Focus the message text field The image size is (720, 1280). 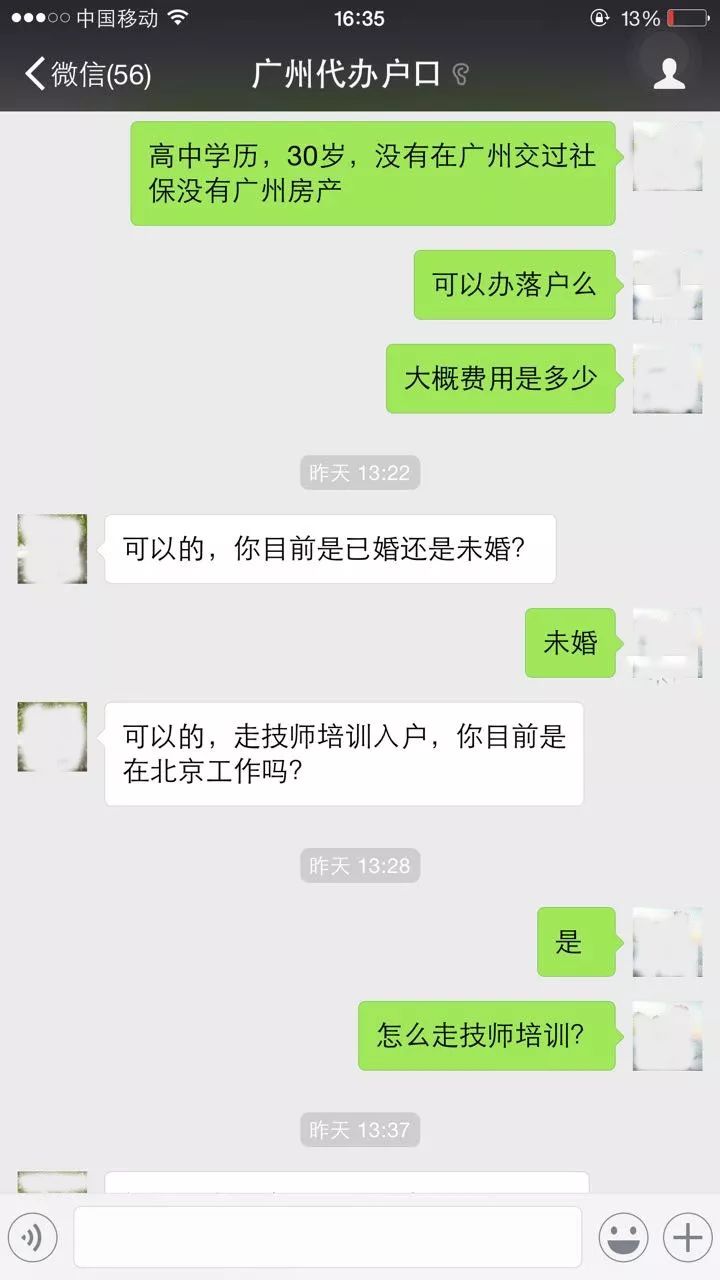pos(327,1237)
